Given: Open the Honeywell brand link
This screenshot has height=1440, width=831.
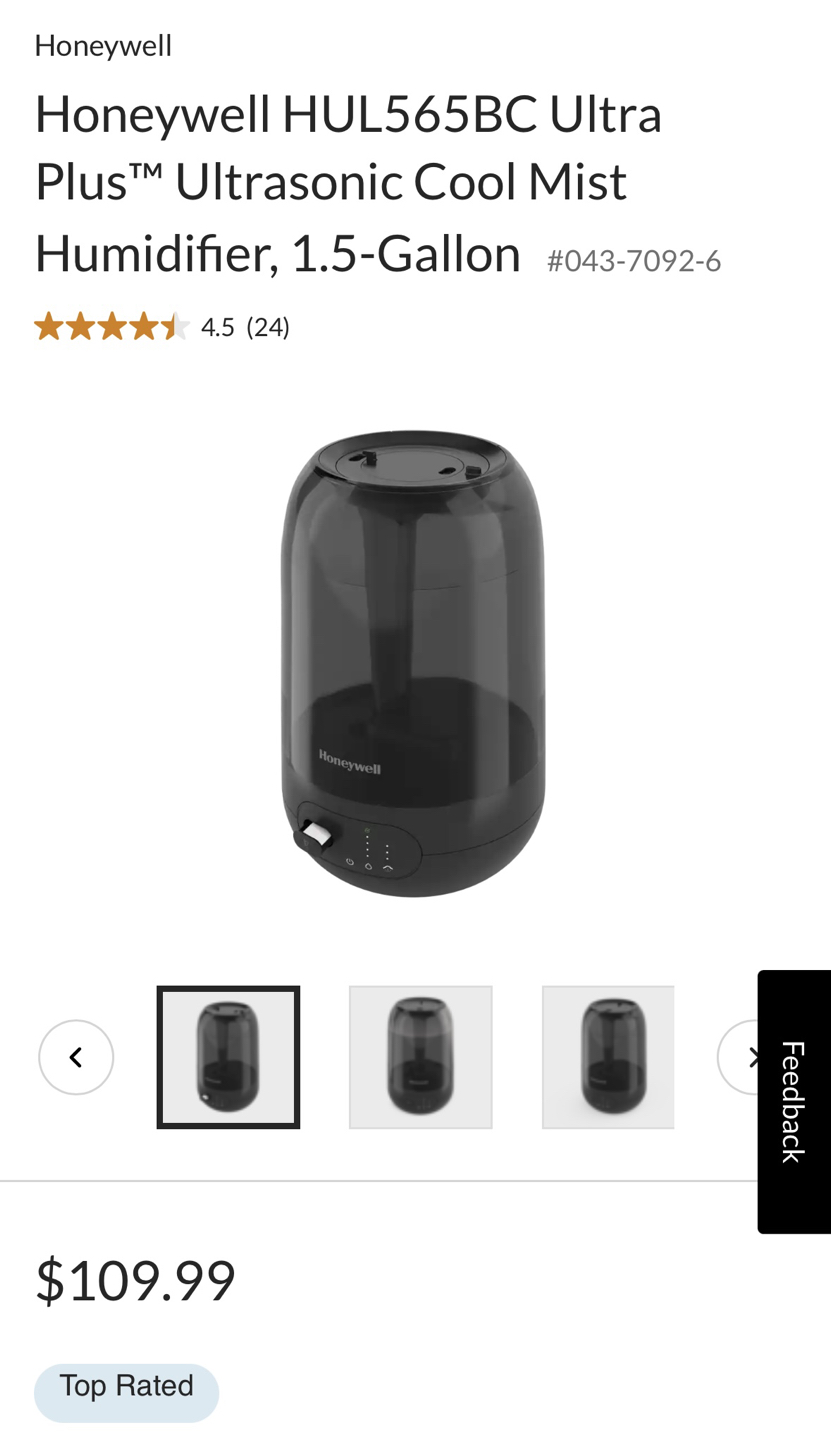Looking at the screenshot, I should tap(103, 46).
